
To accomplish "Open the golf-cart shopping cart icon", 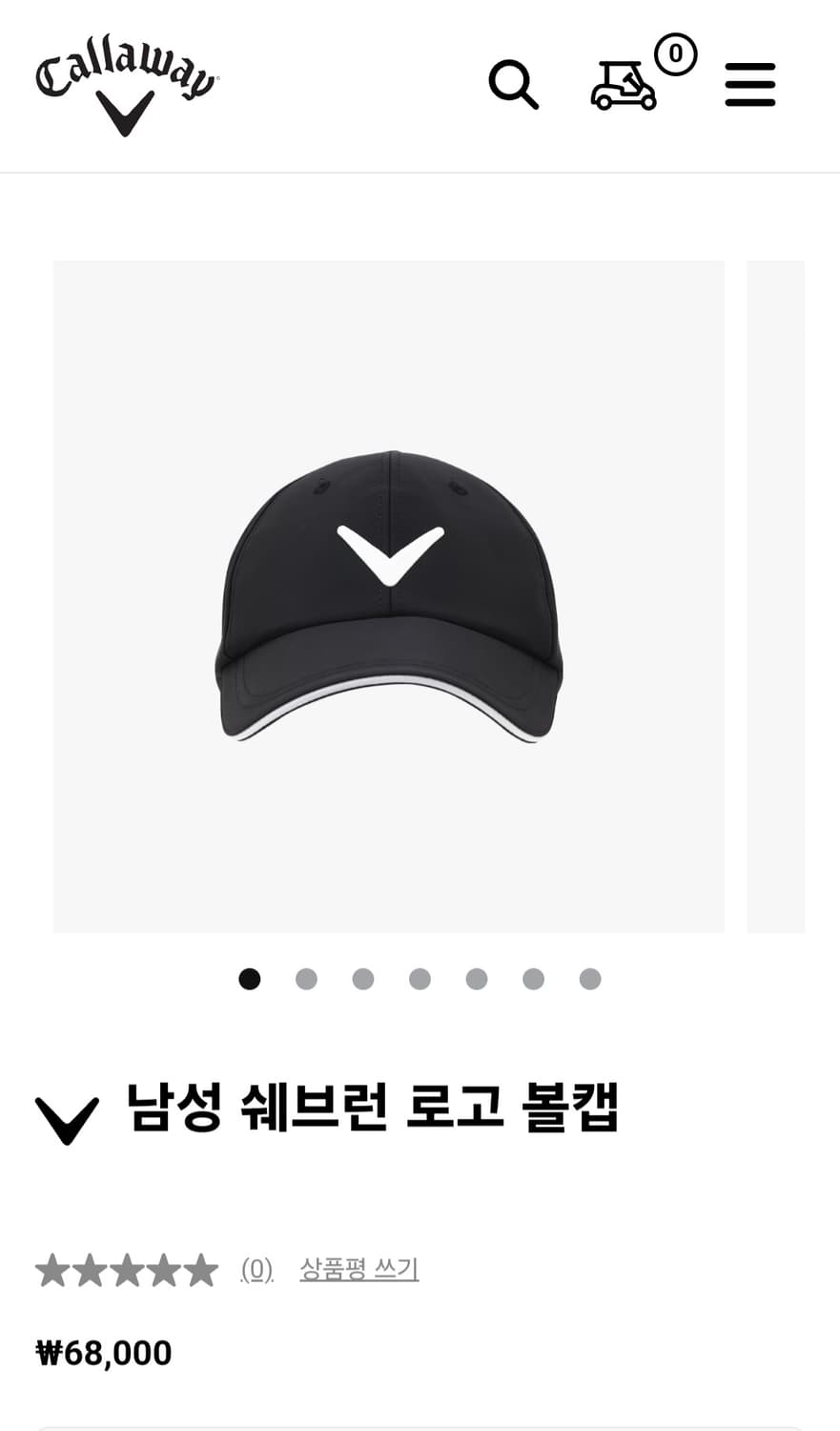I will [625, 86].
